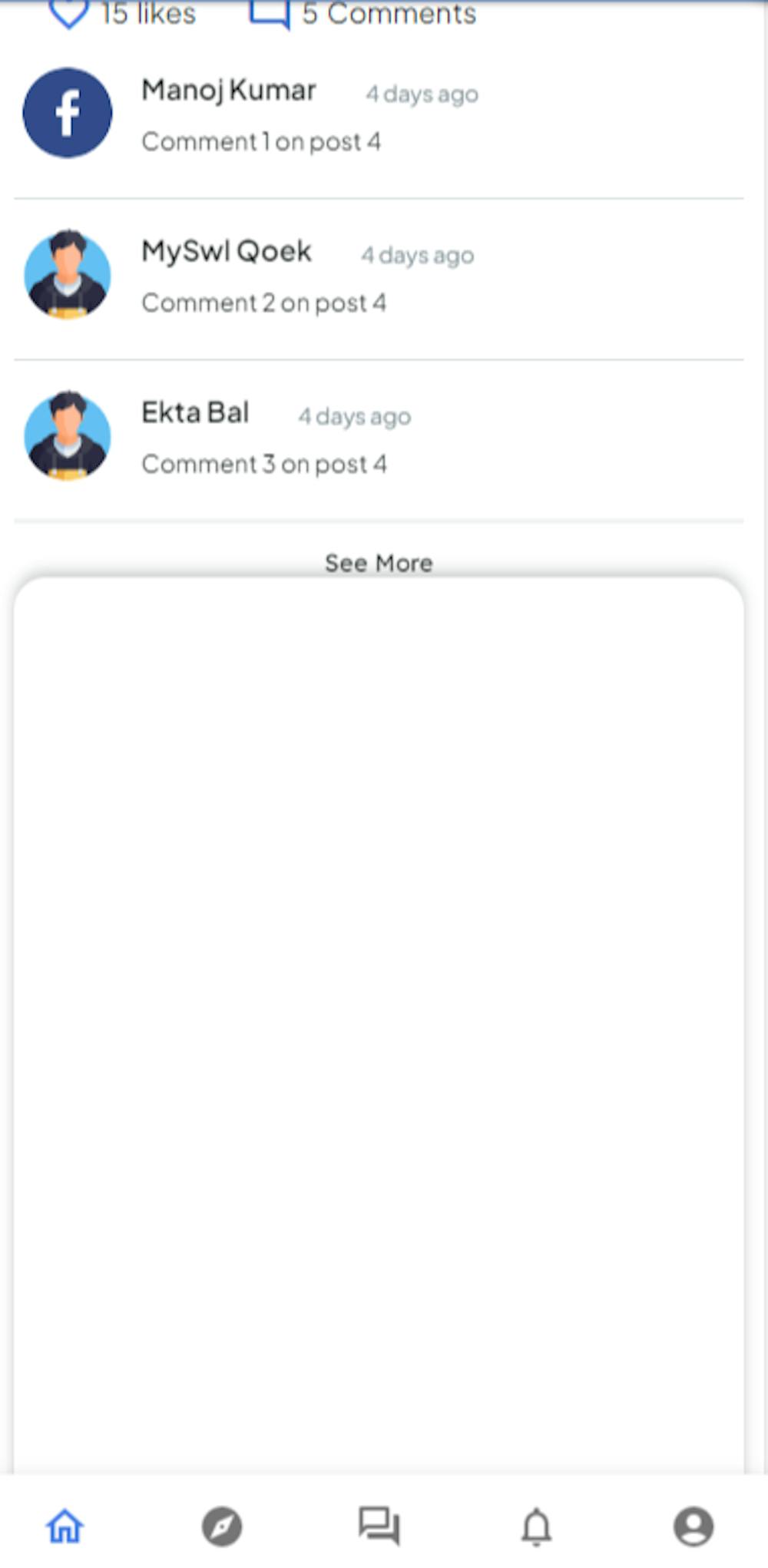768x1568 pixels.
Task: Open the notifications bell tab
Action: coord(537,1526)
